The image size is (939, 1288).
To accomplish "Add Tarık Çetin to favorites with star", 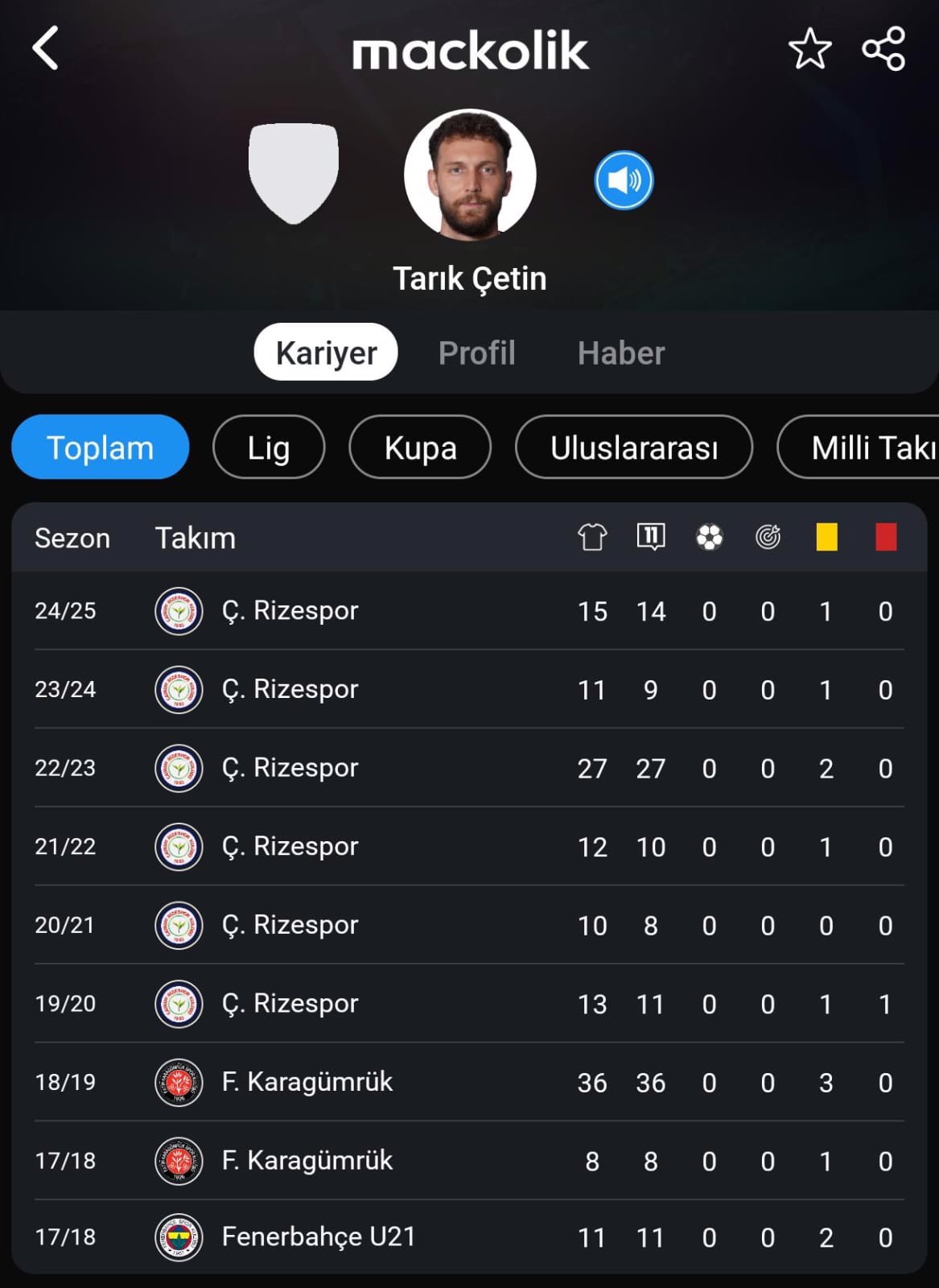I will coord(809,49).
